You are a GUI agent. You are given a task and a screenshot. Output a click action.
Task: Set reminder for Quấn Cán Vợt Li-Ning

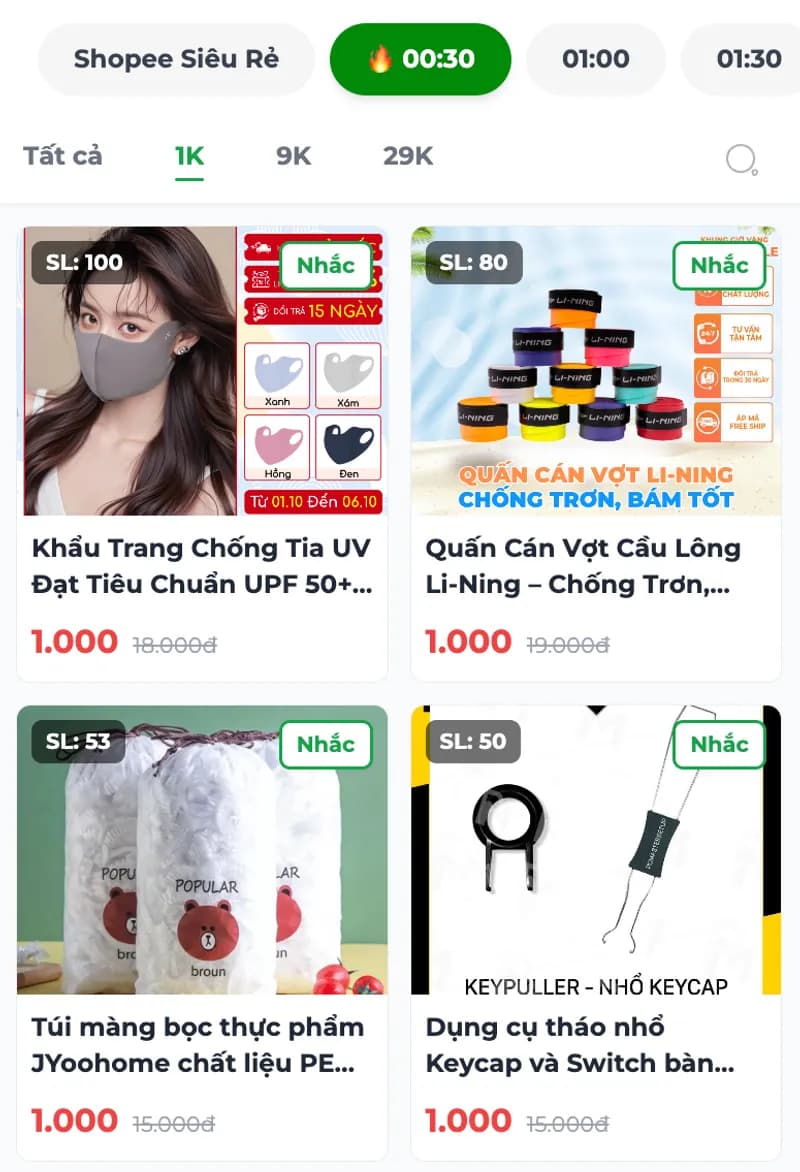(x=719, y=265)
